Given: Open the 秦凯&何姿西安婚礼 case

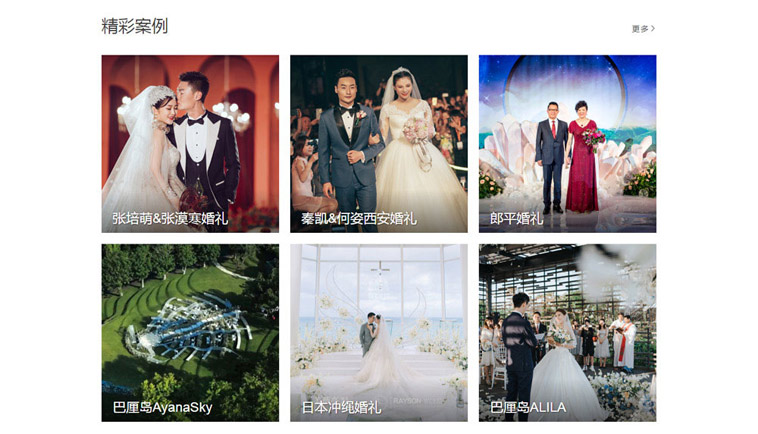Looking at the screenshot, I should click(378, 144).
